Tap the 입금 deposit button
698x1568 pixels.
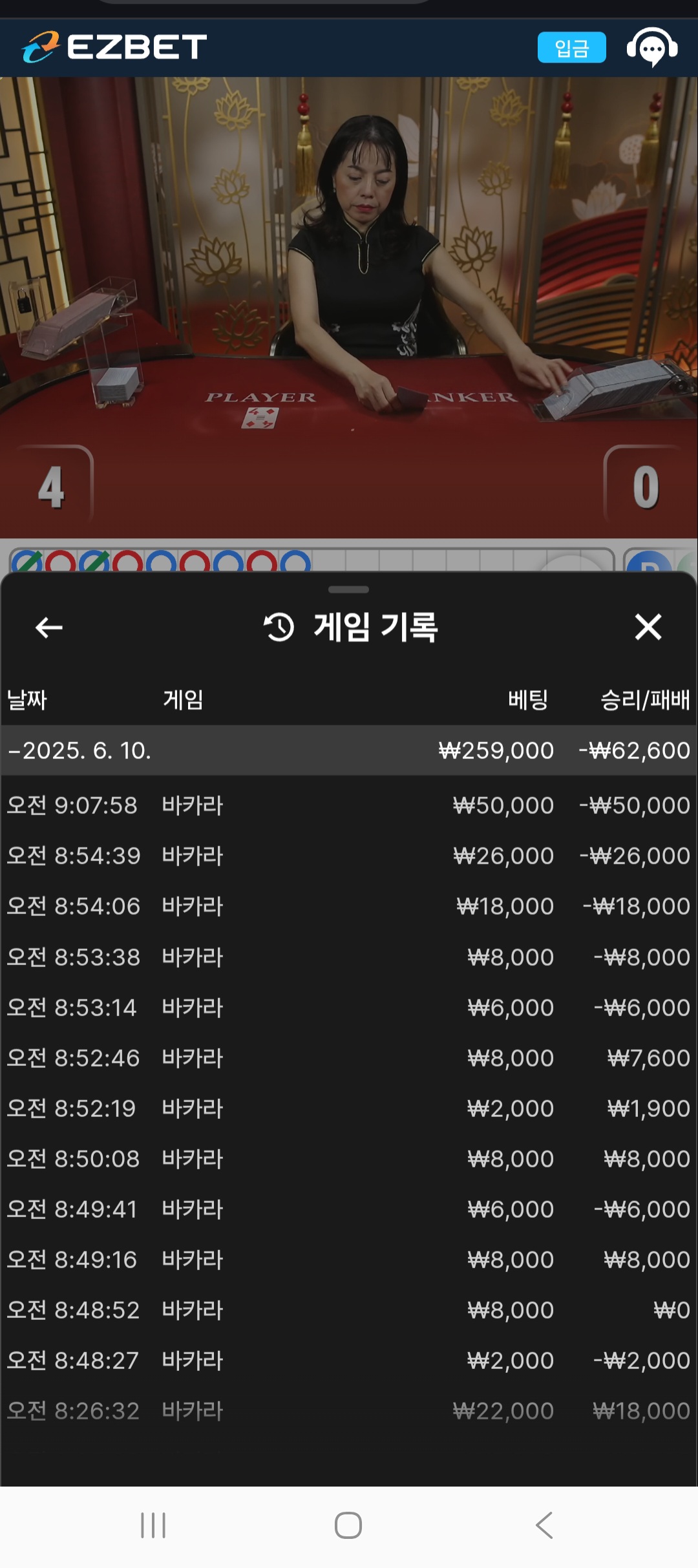pos(571,47)
